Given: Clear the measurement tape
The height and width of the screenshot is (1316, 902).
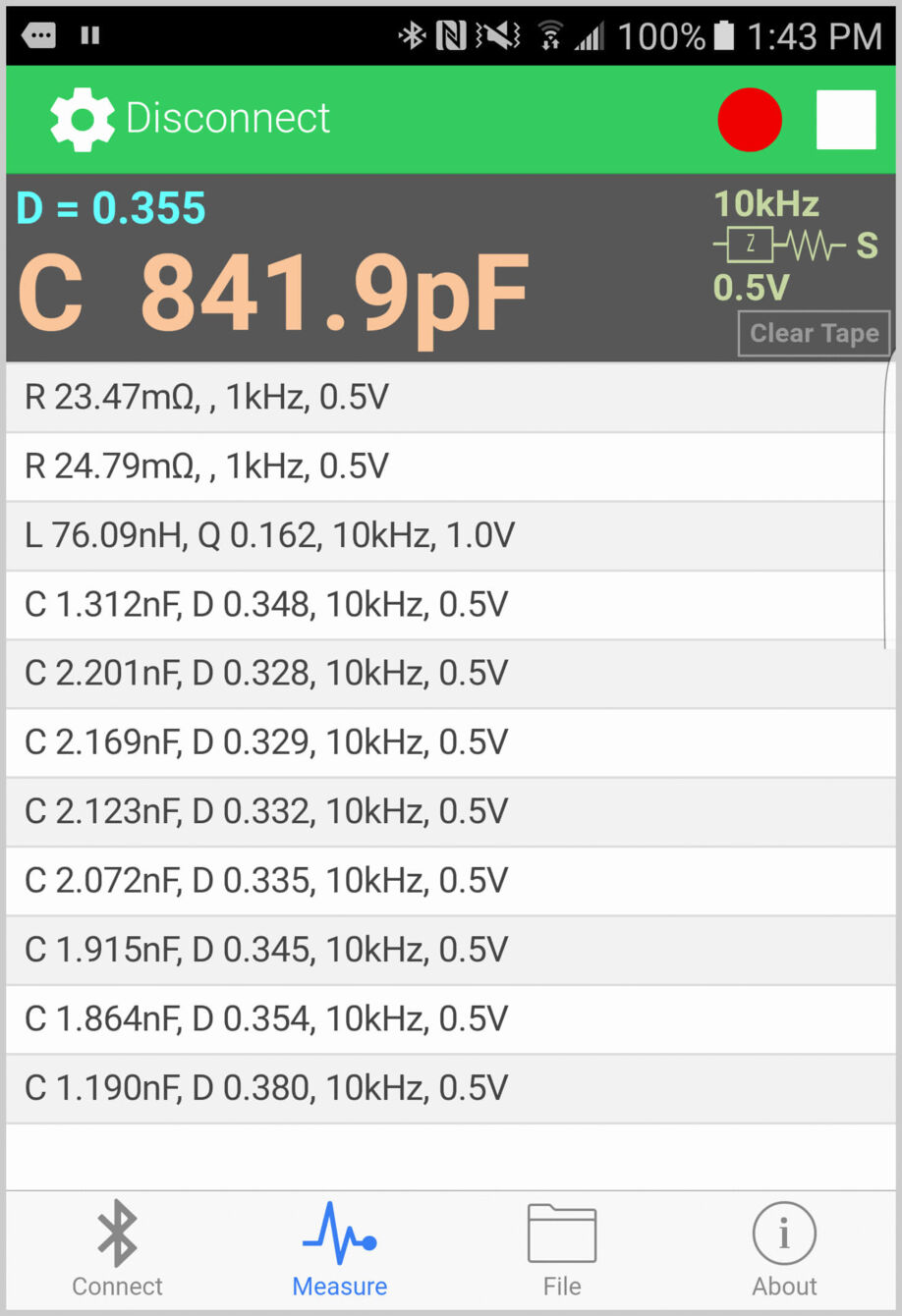Looking at the screenshot, I should pyautogui.click(x=814, y=334).
